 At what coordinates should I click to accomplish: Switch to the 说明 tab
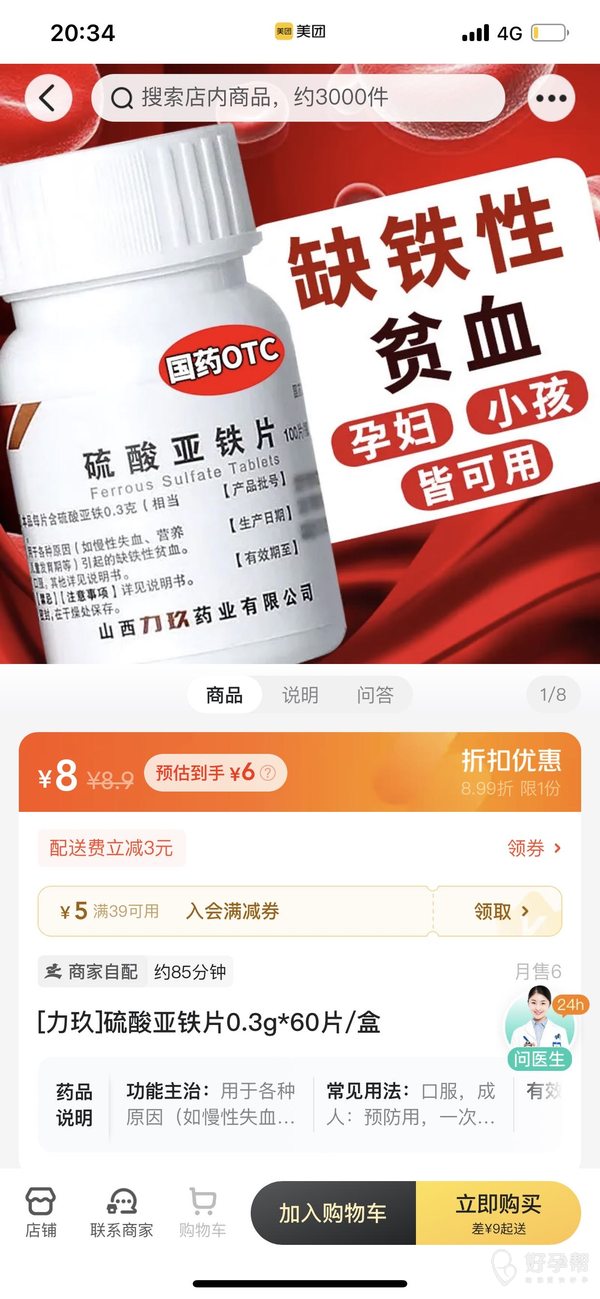tap(300, 695)
